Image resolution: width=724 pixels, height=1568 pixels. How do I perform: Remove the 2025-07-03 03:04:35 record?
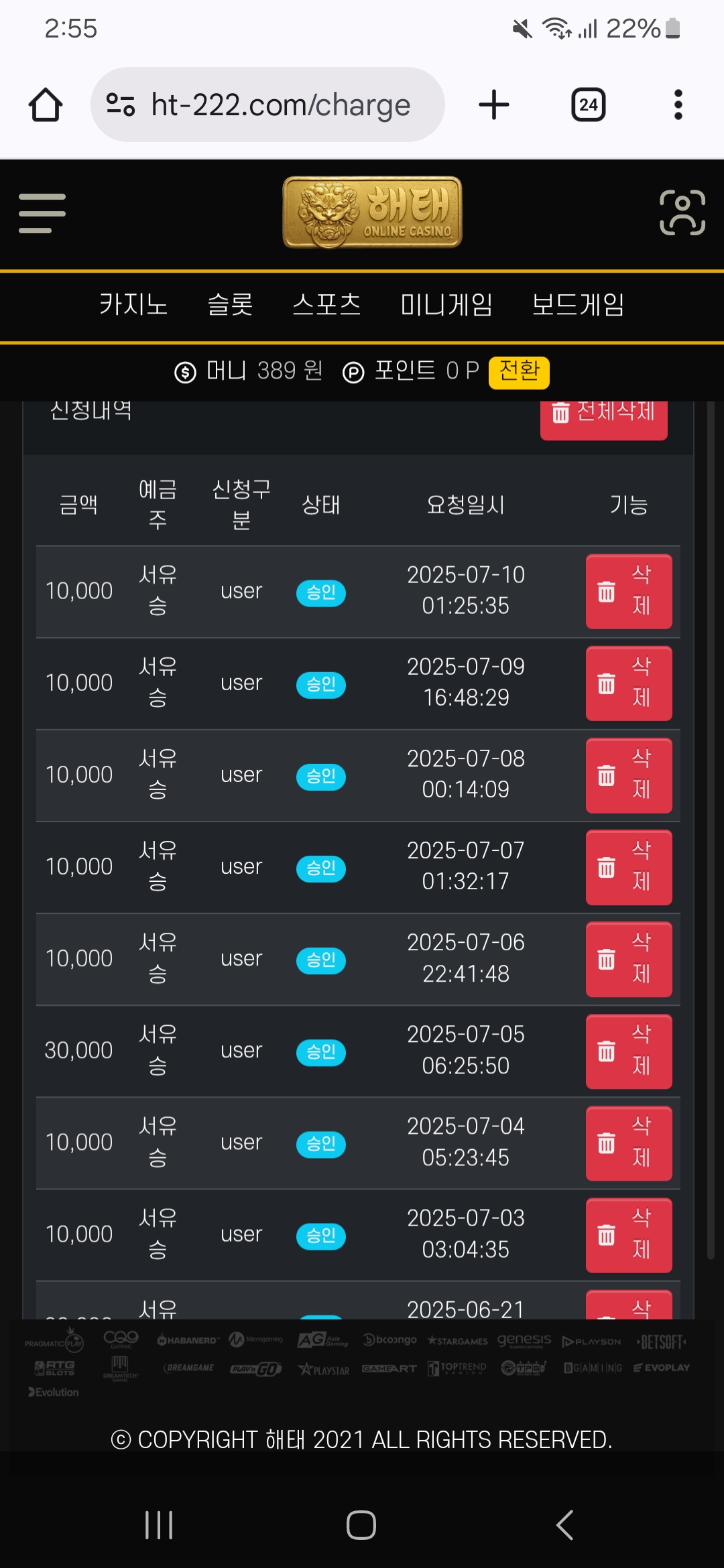629,1235
